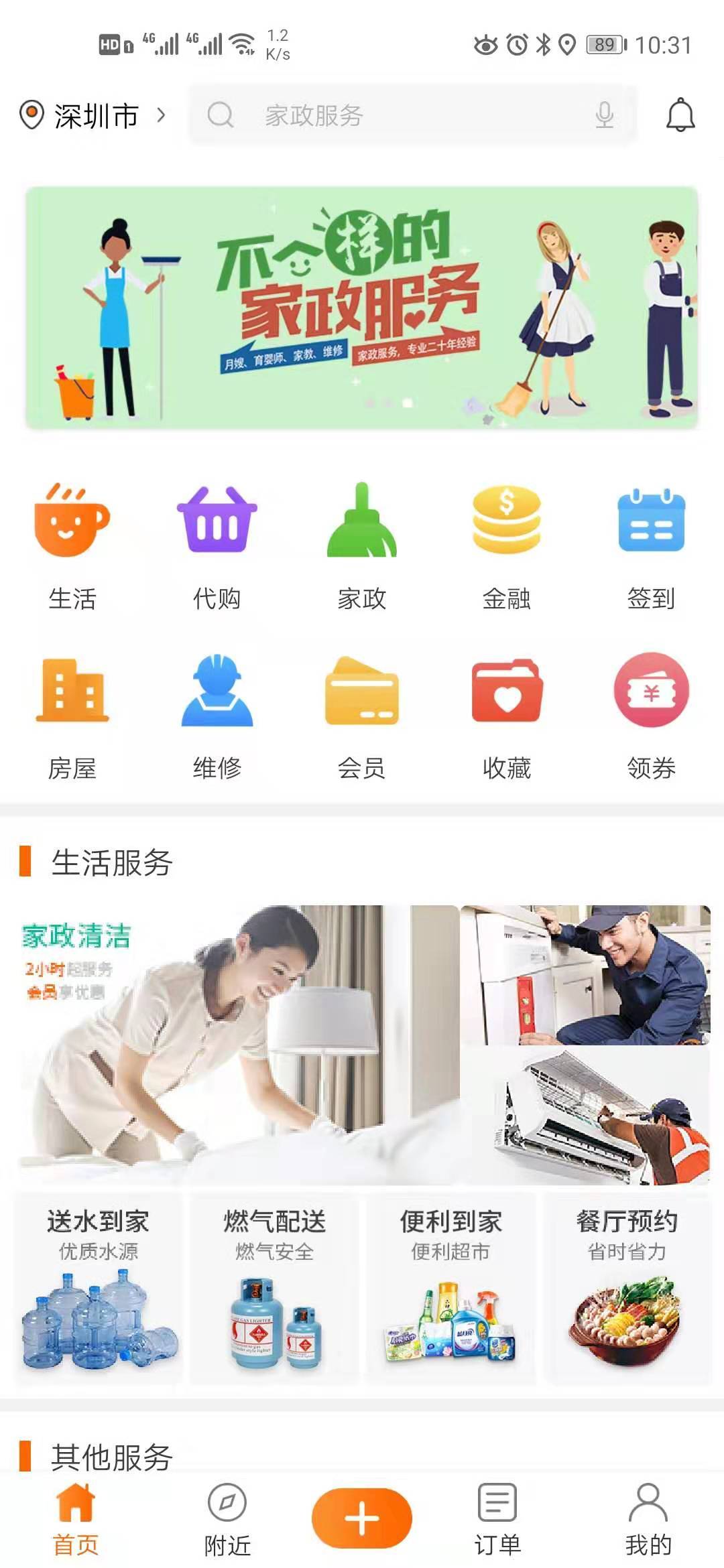Screen dimensions: 724x1568
Task: Tap the orange plus publish button
Action: (362, 1518)
